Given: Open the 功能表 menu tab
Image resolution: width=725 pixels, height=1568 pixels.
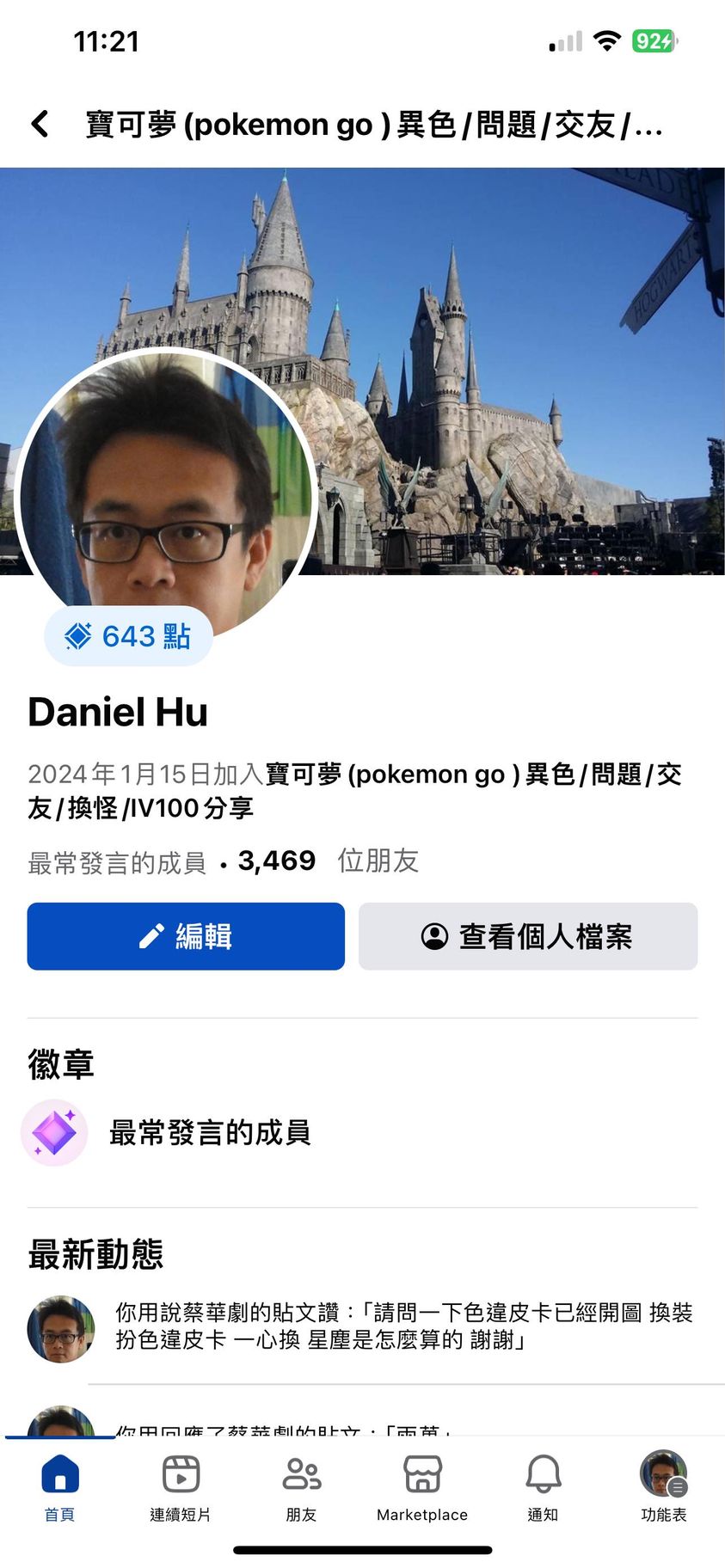Looking at the screenshot, I should coord(663,1487).
